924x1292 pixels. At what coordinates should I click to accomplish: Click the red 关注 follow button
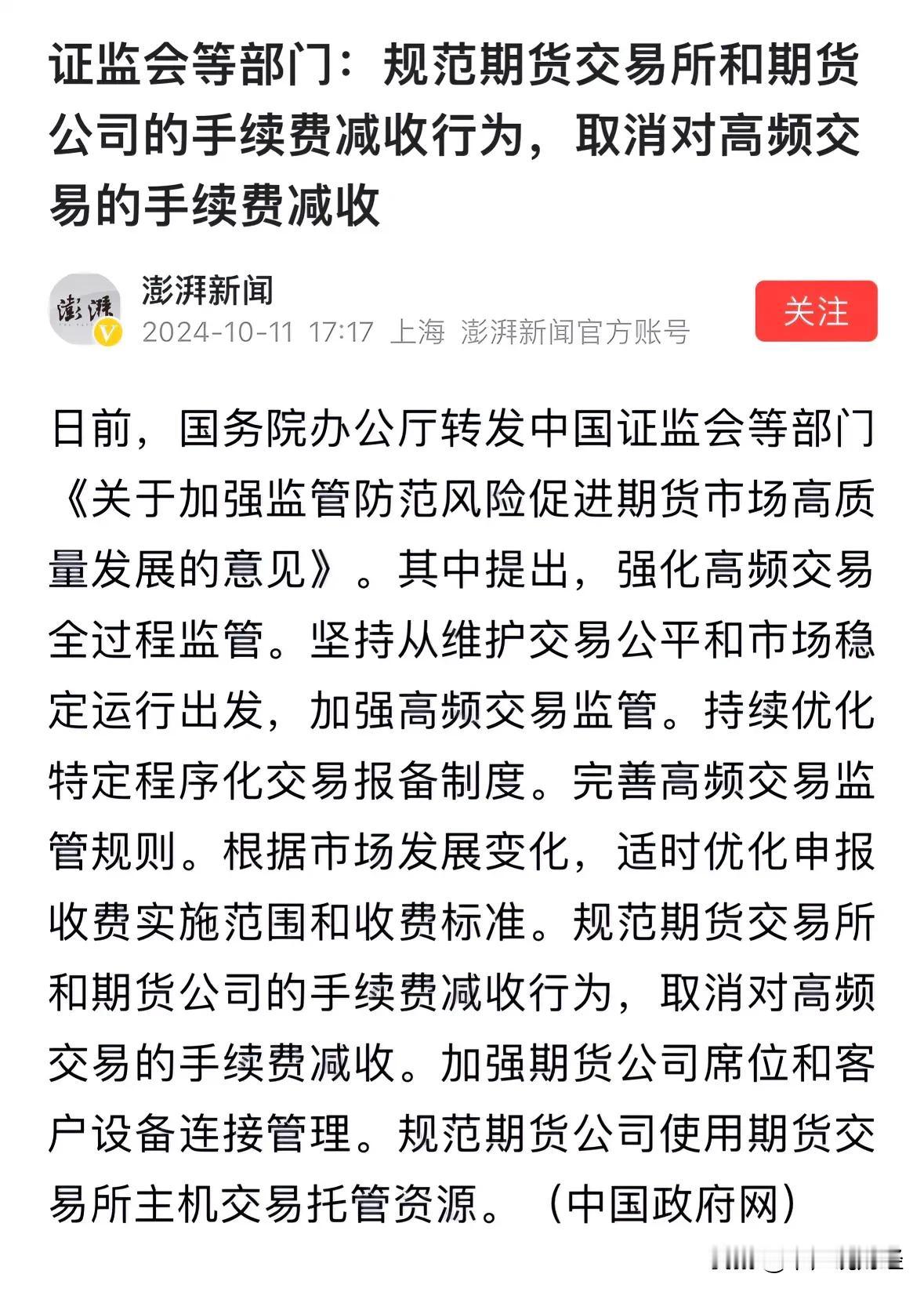[815, 309]
